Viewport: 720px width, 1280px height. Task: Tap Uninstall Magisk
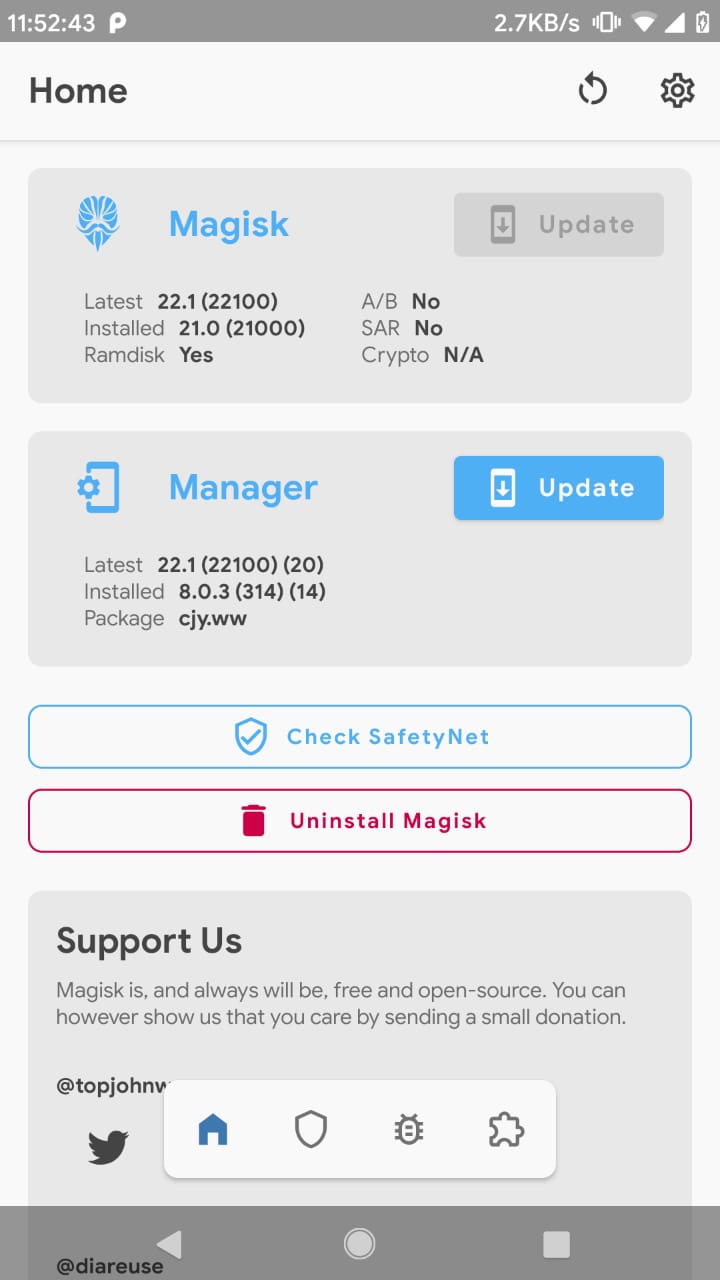tap(360, 821)
